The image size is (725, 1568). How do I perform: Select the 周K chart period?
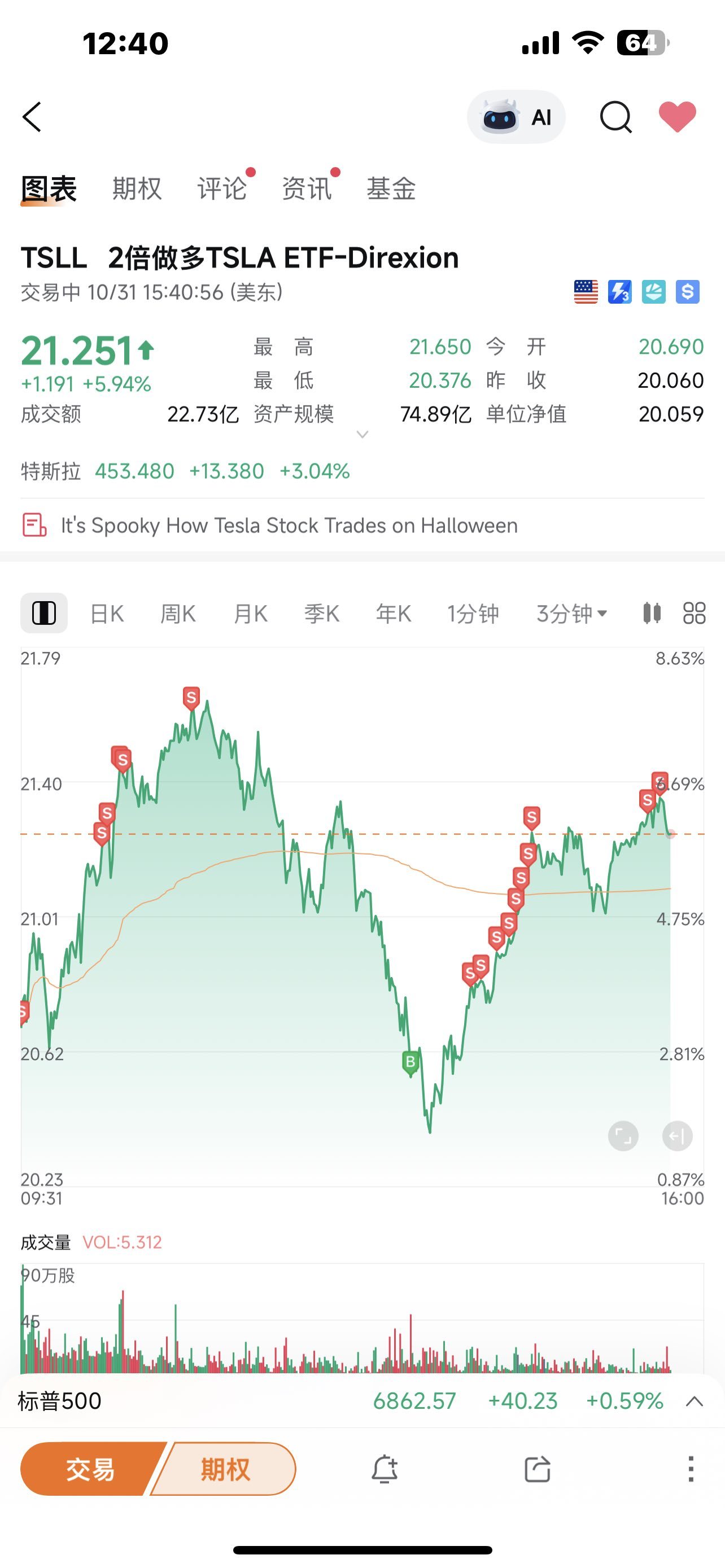[x=178, y=614]
